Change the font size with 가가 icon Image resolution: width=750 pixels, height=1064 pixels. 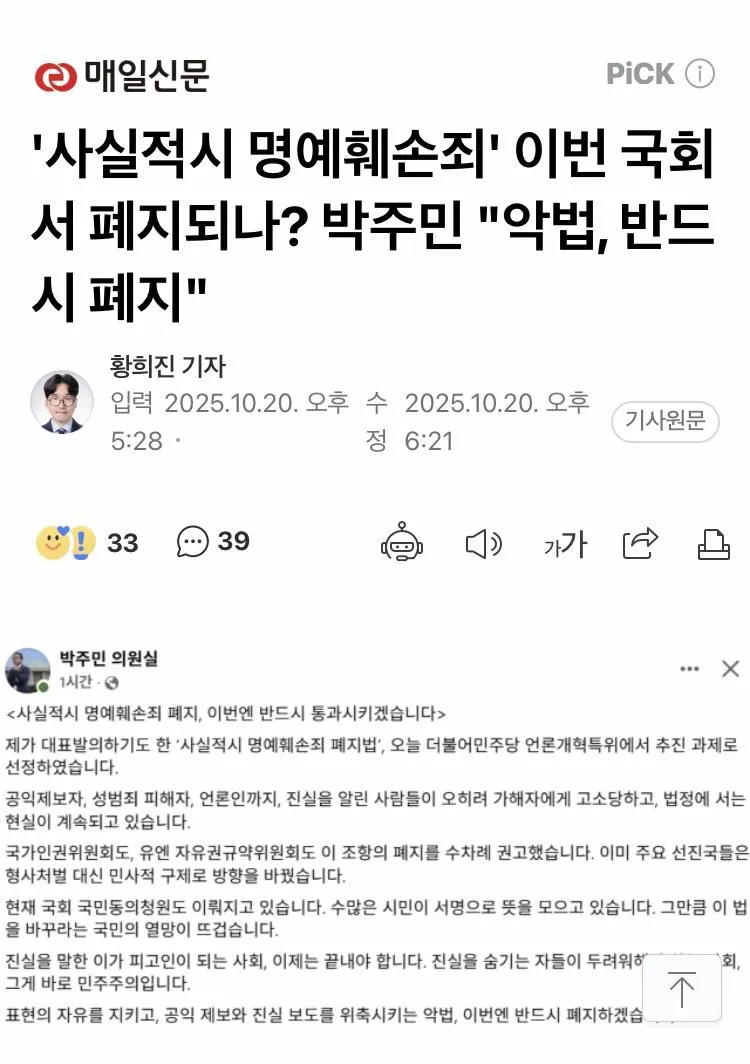[565, 544]
